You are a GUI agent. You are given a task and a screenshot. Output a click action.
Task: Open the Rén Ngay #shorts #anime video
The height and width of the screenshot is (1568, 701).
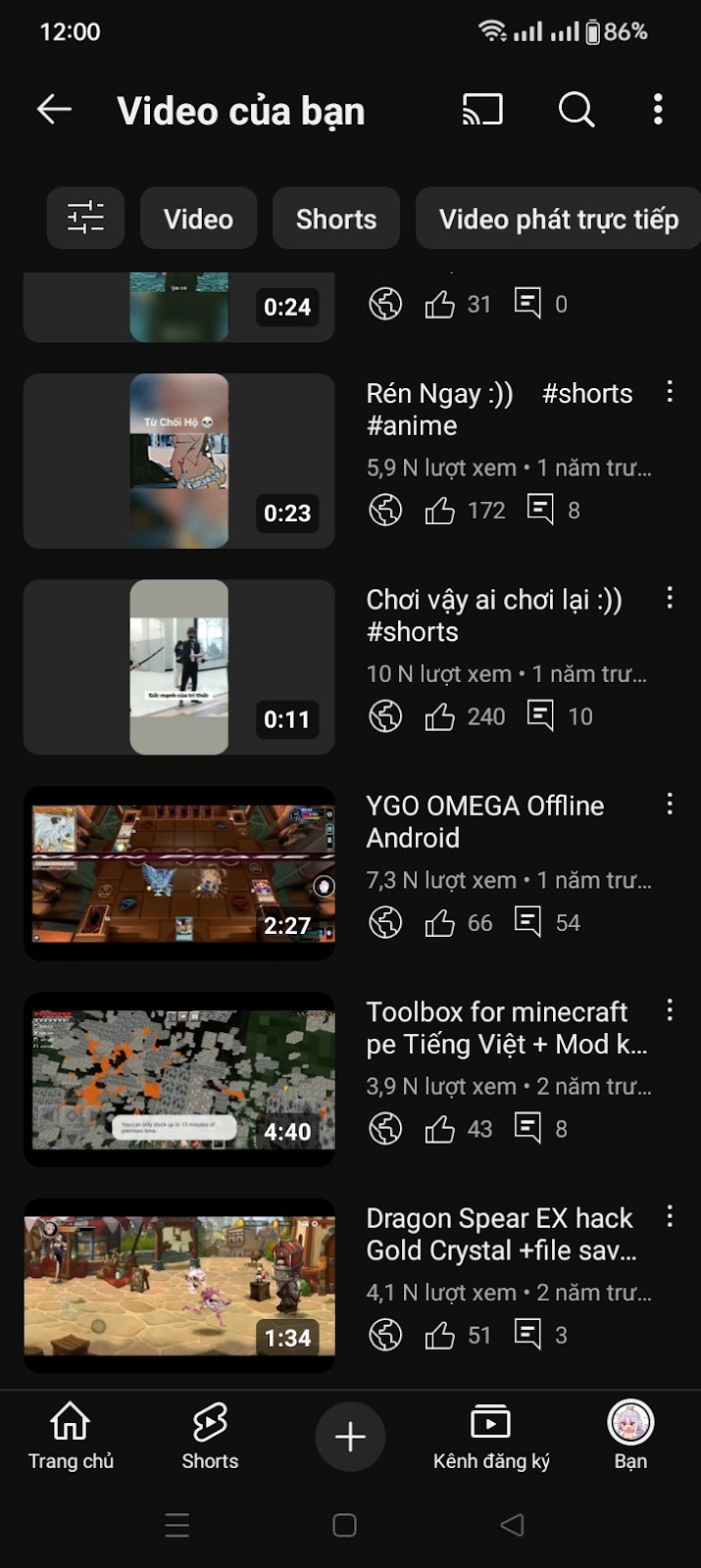click(x=179, y=461)
